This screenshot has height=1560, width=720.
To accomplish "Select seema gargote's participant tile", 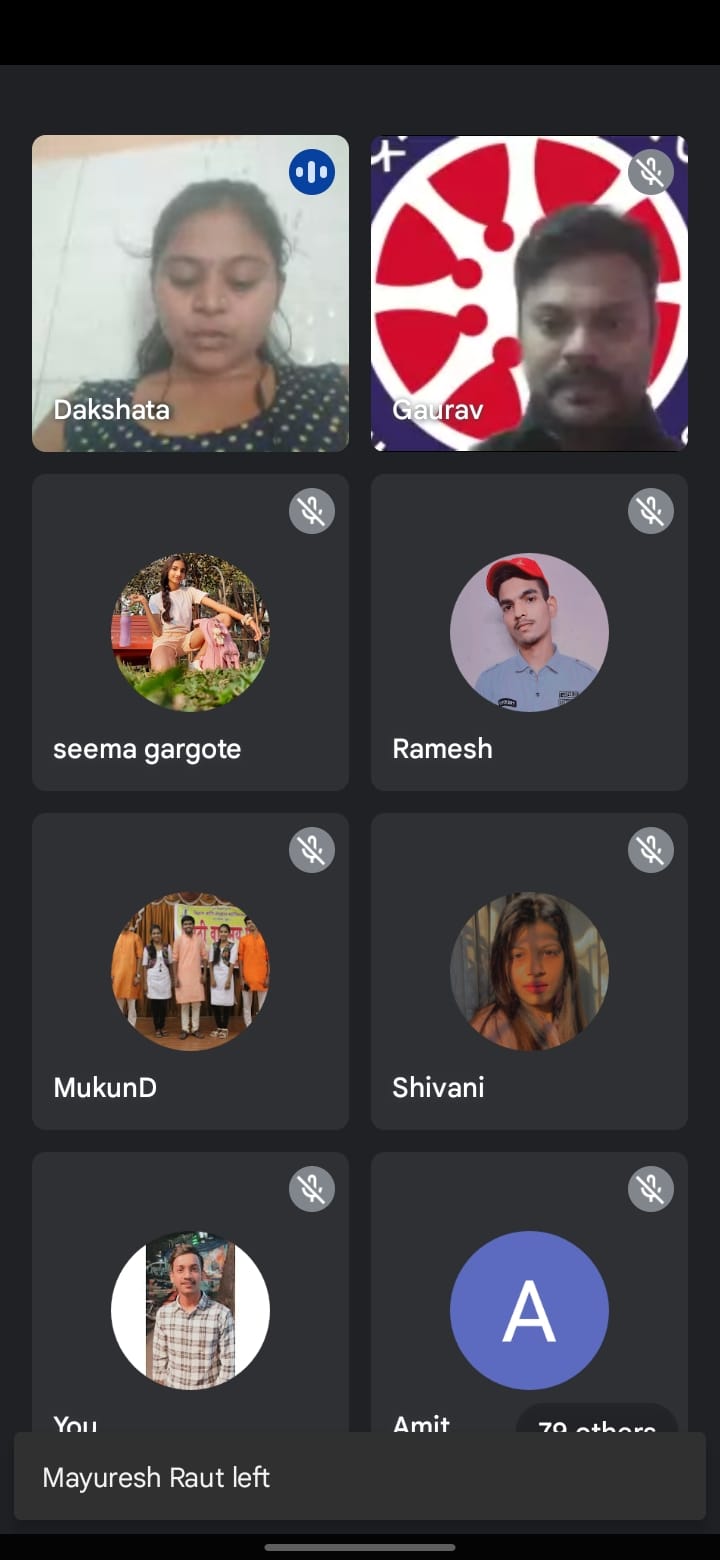I will [x=190, y=632].
